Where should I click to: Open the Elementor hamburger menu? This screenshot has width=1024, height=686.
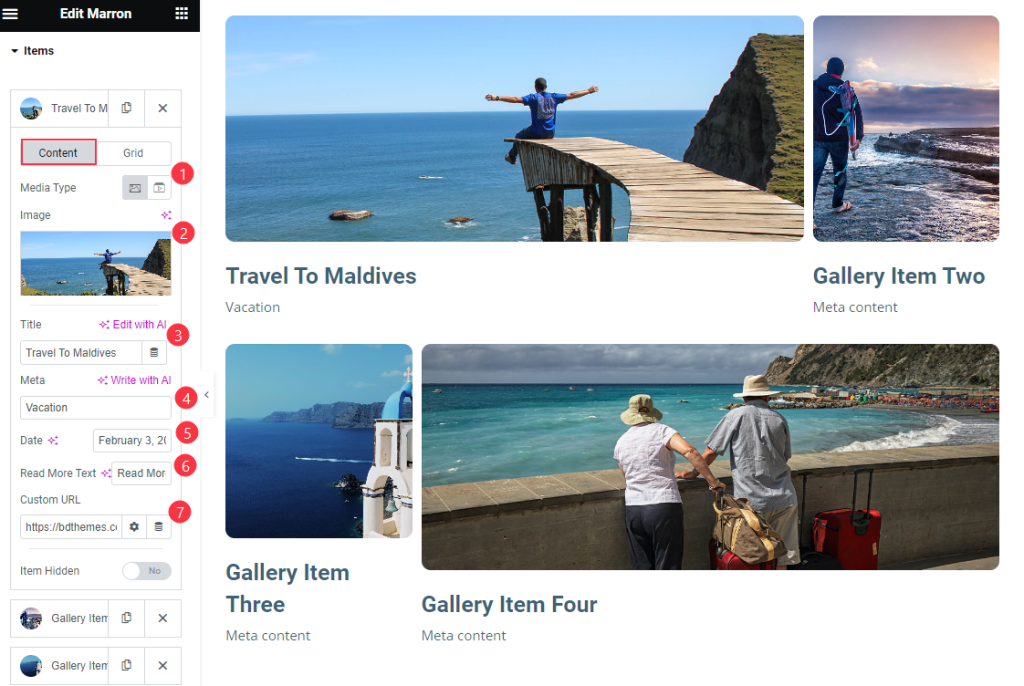click(x=11, y=14)
